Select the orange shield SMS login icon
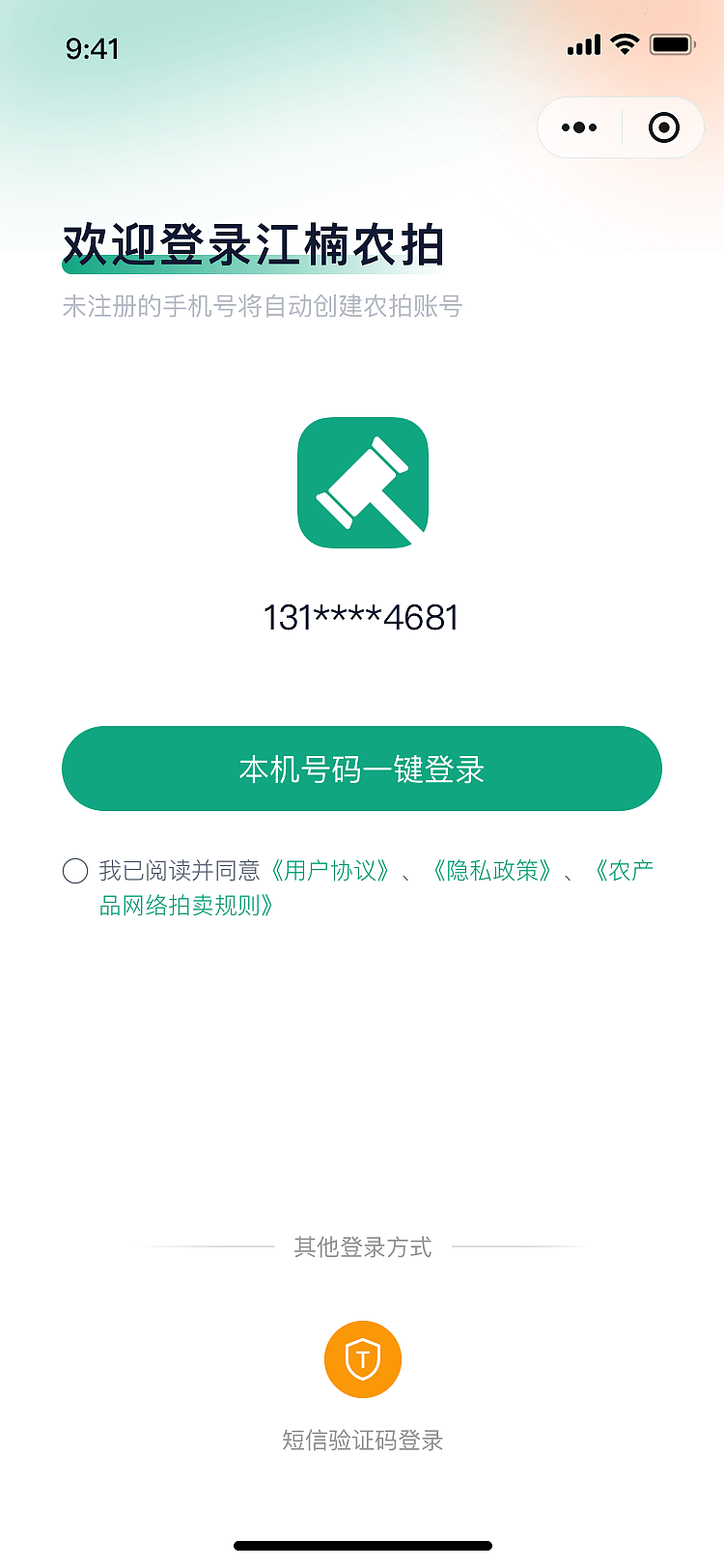 point(362,1358)
